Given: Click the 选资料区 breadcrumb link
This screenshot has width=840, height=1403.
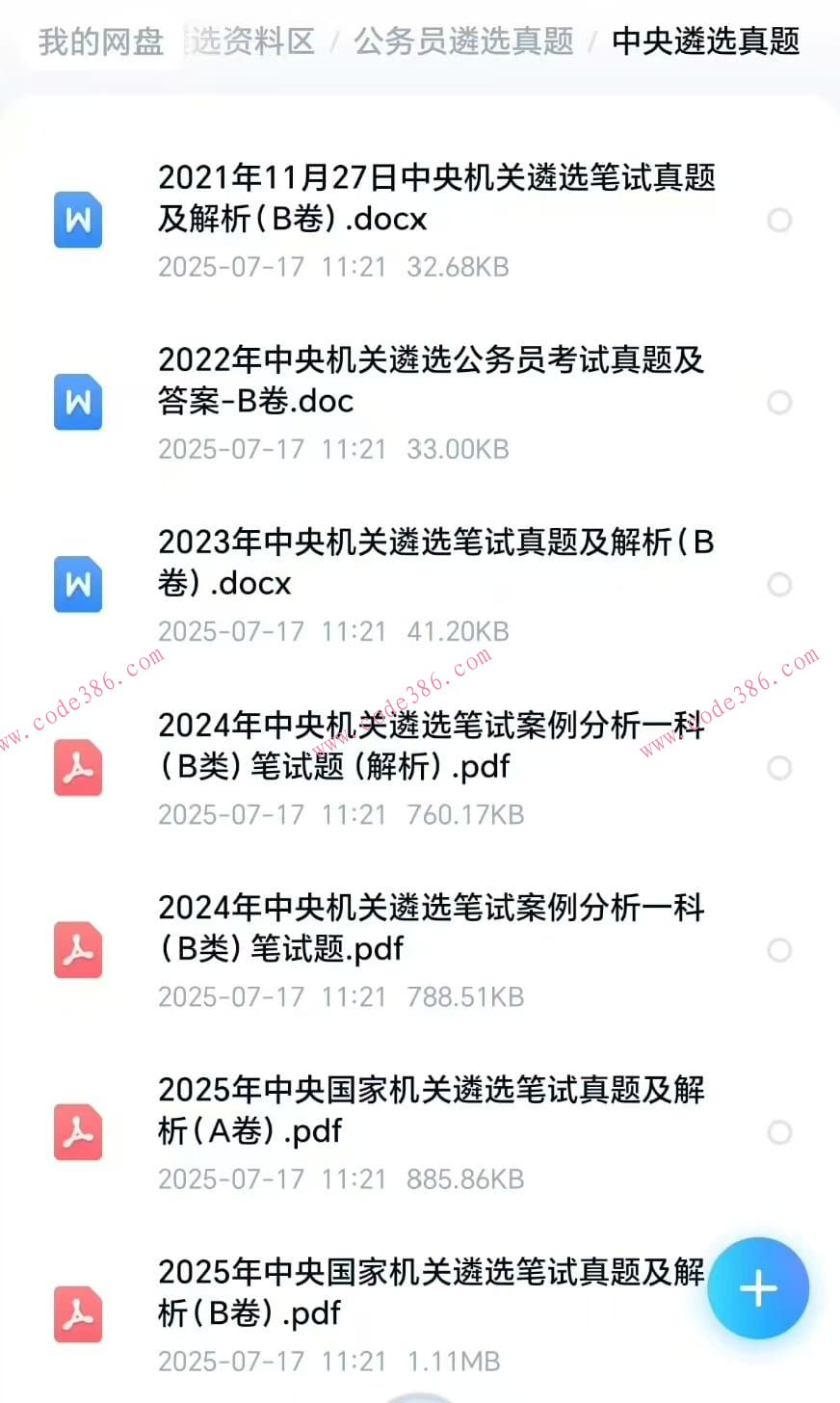Looking at the screenshot, I should (x=252, y=41).
